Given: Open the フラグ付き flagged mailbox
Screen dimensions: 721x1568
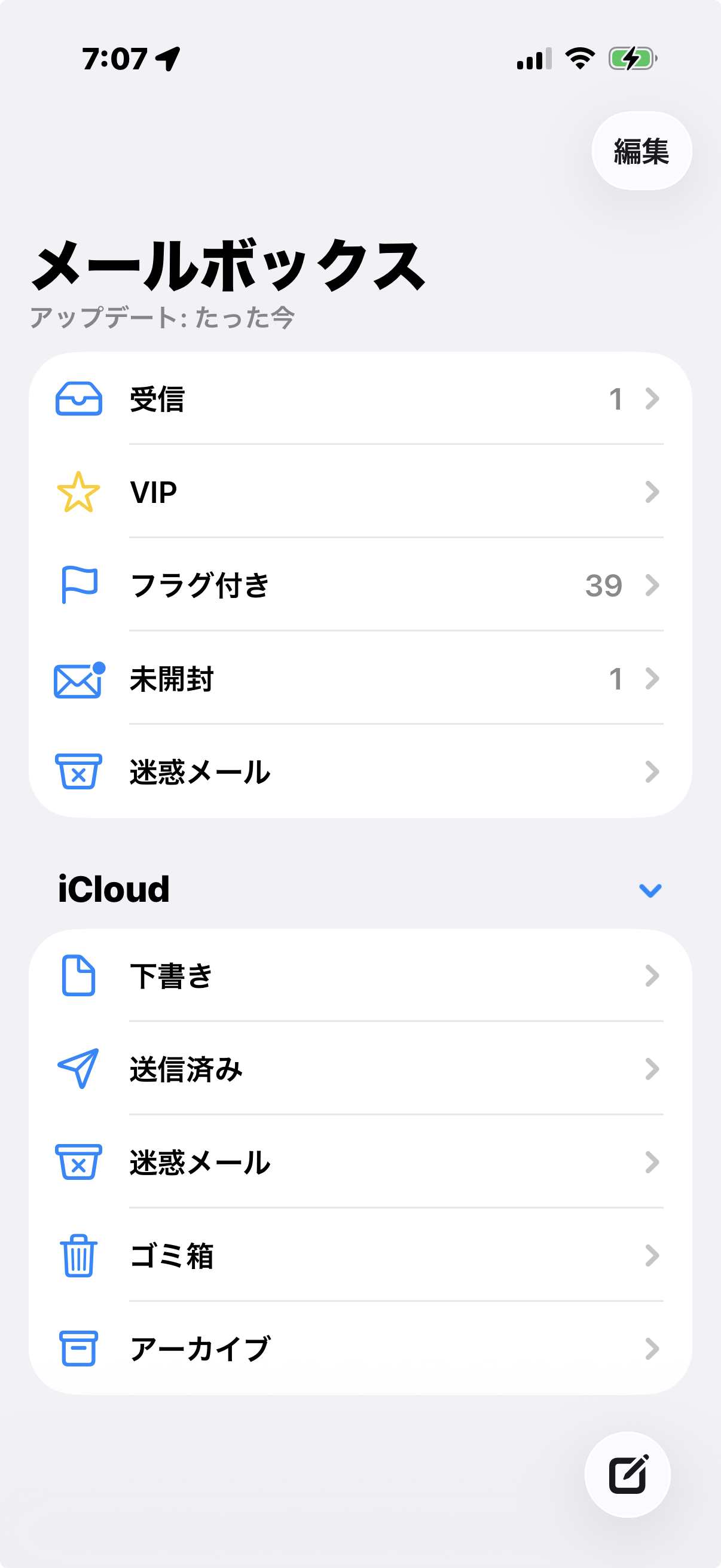Looking at the screenshot, I should pos(359,585).
